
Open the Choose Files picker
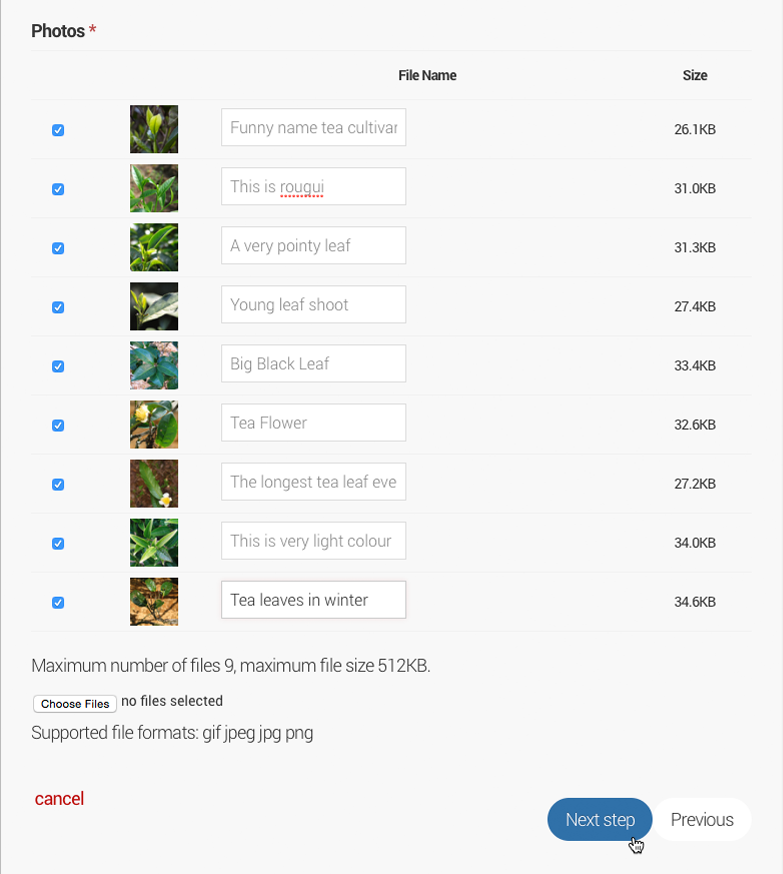pos(75,703)
